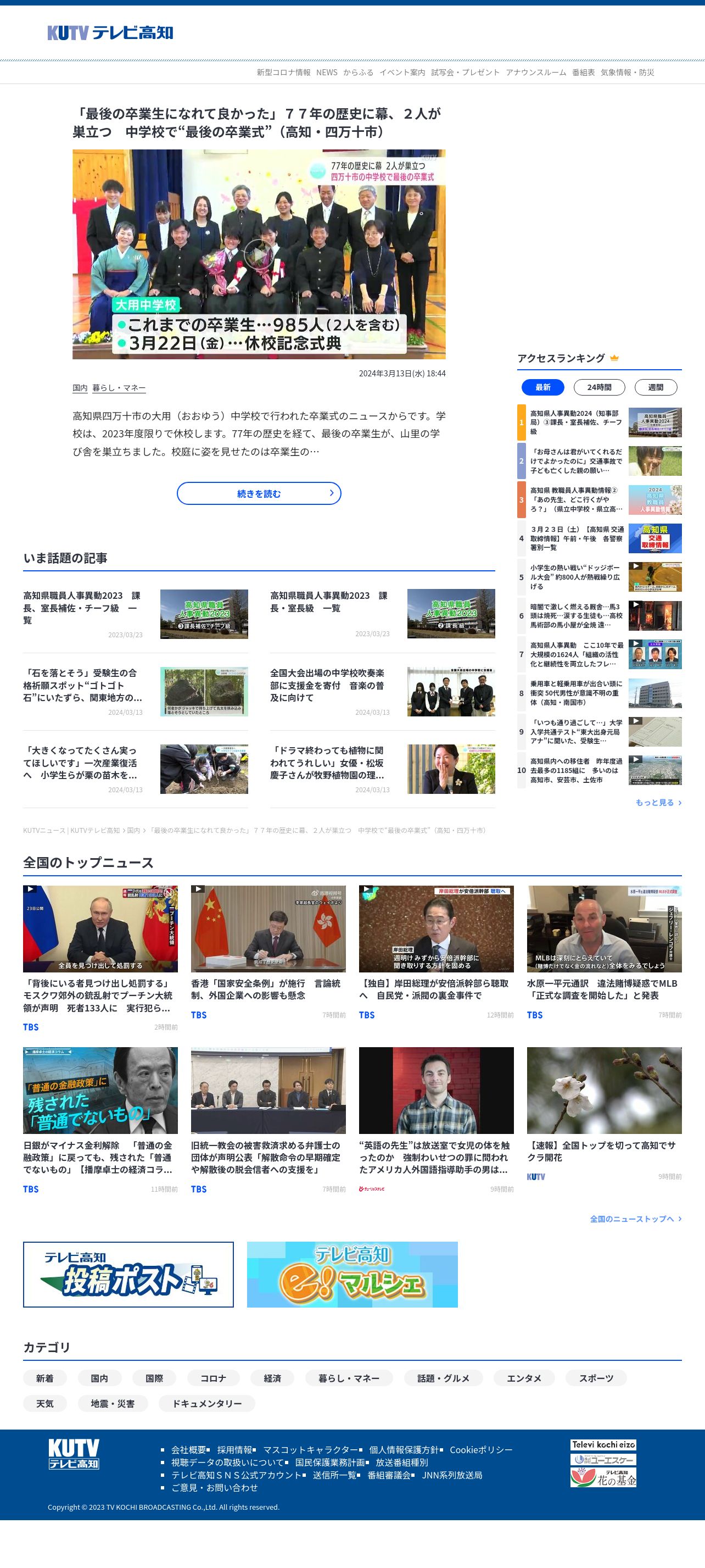This screenshot has height=1568, width=705.
Task: Switch ranking to the 24時間 tab
Action: coord(599,387)
